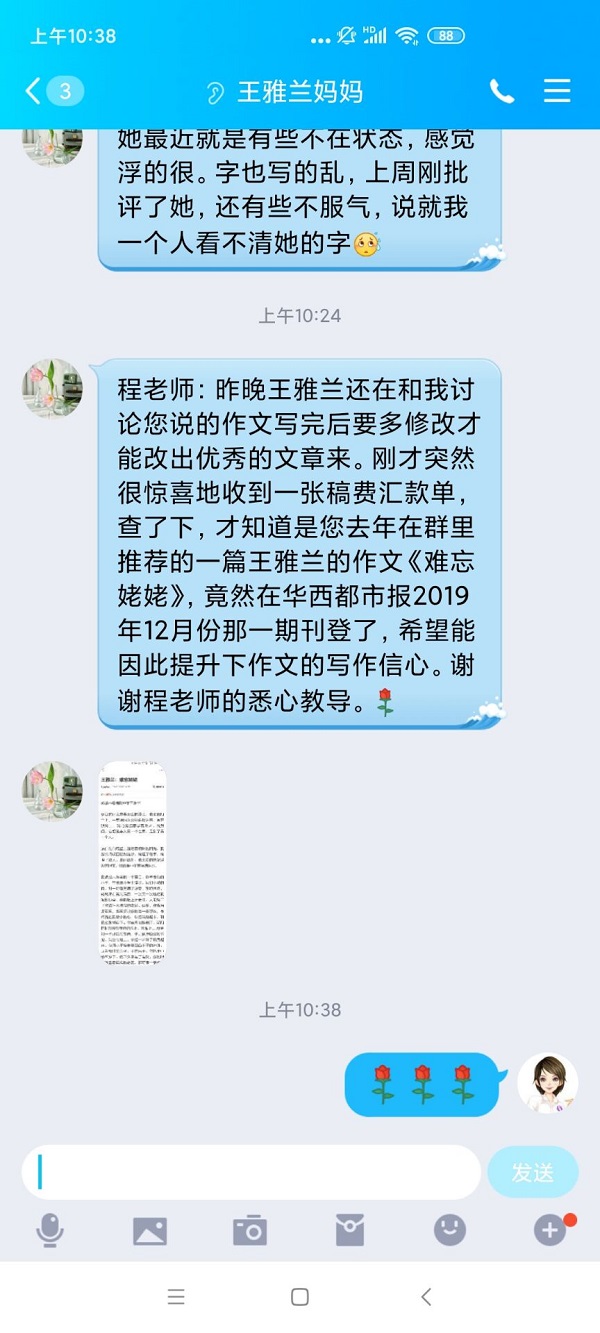Open the emoji panel
This screenshot has width=600, height=1333.
[450, 1231]
